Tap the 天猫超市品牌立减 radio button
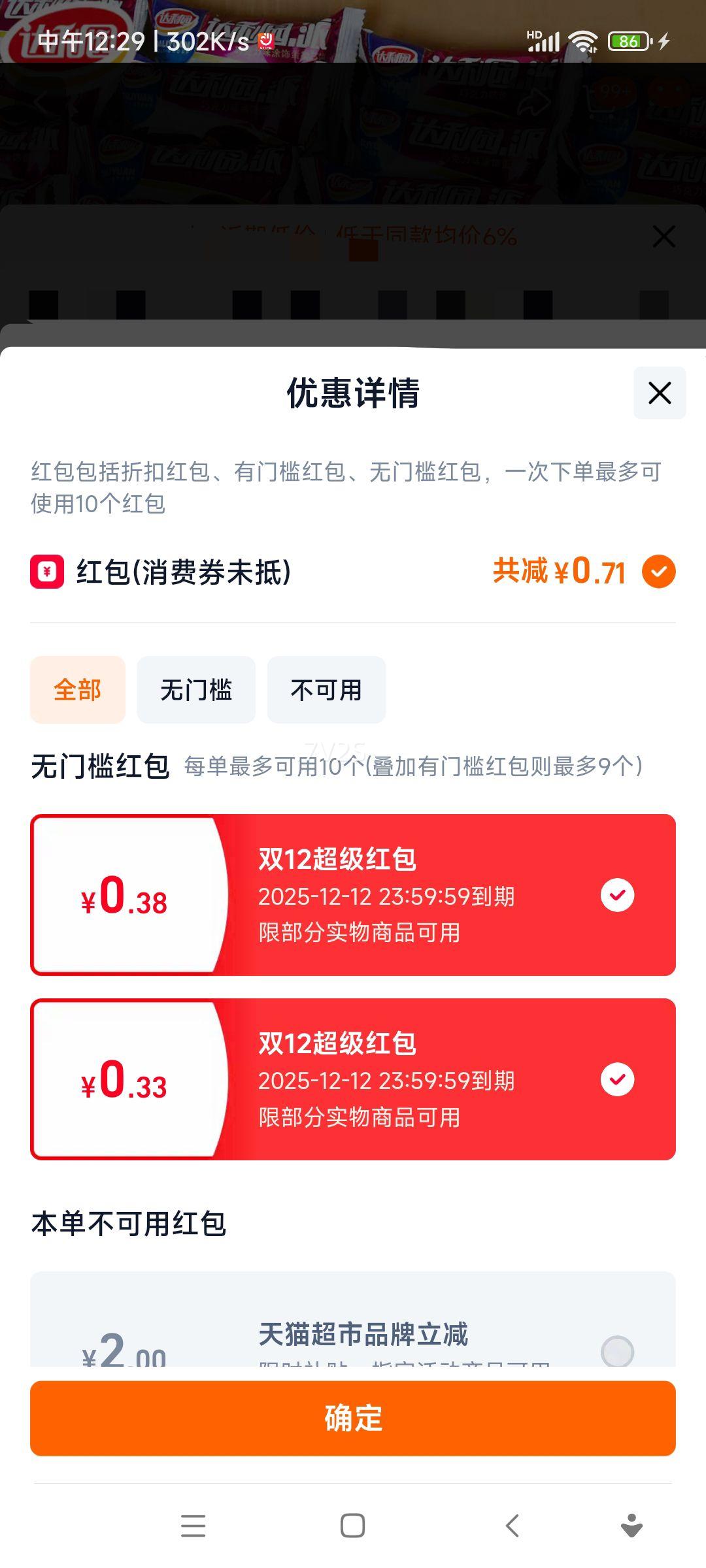 point(617,1351)
